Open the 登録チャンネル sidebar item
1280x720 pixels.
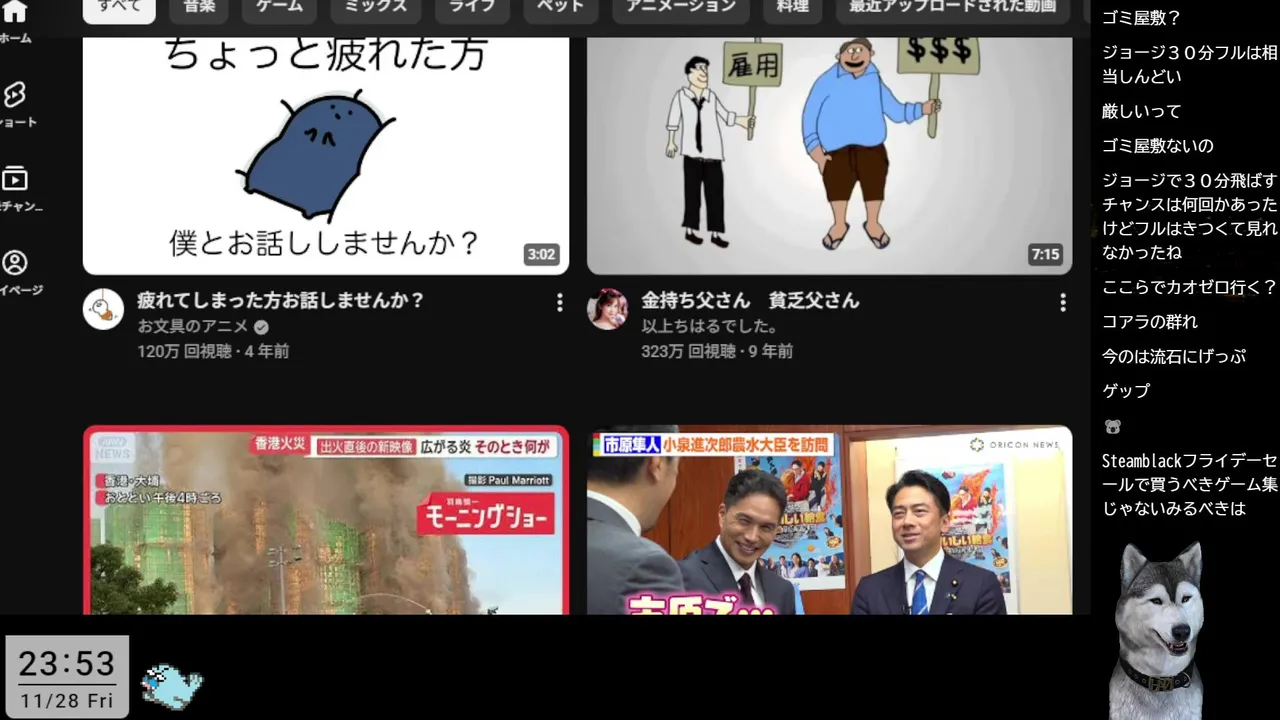point(15,187)
